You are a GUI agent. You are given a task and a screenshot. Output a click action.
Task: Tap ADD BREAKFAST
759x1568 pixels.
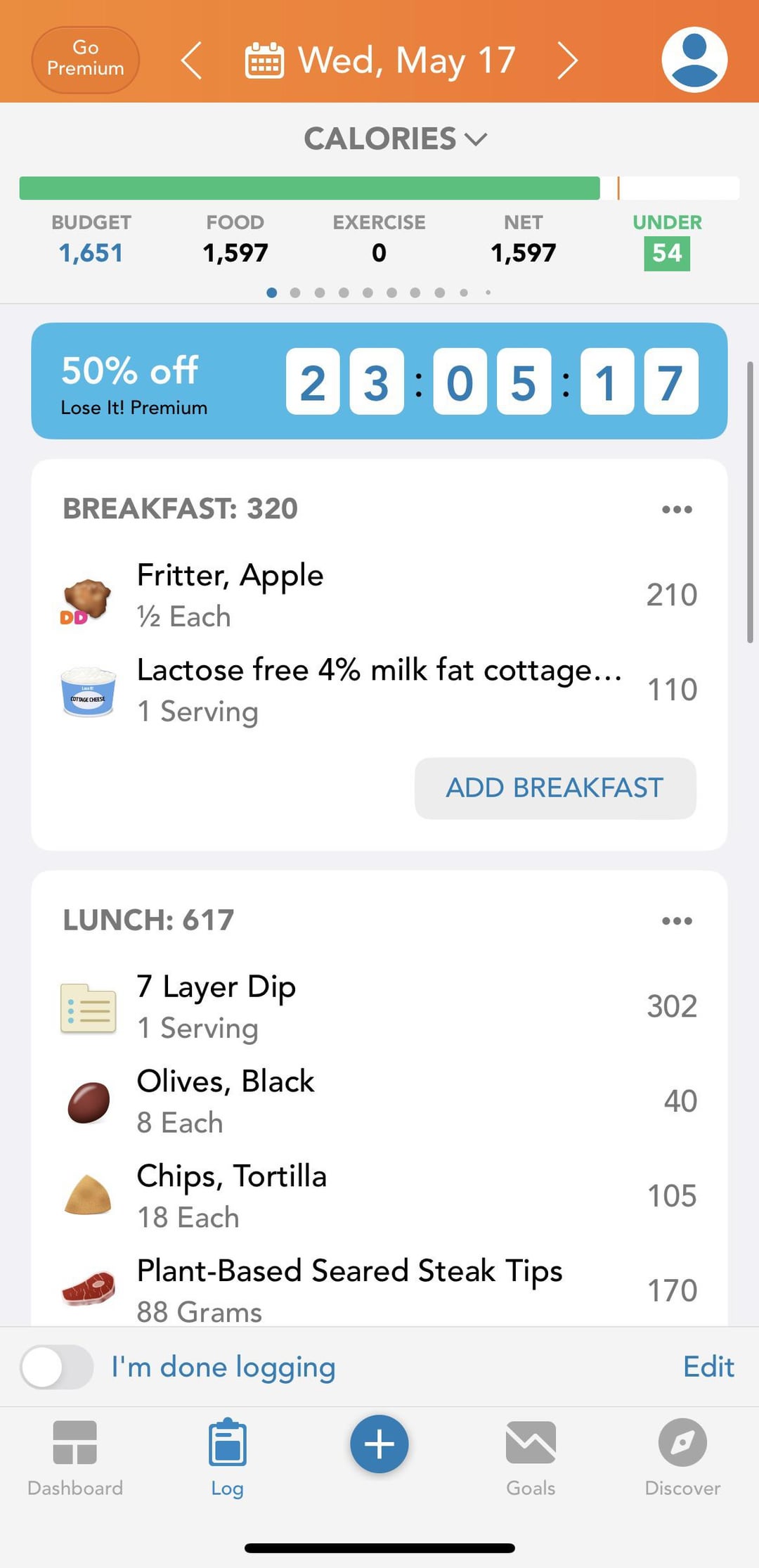coord(555,788)
